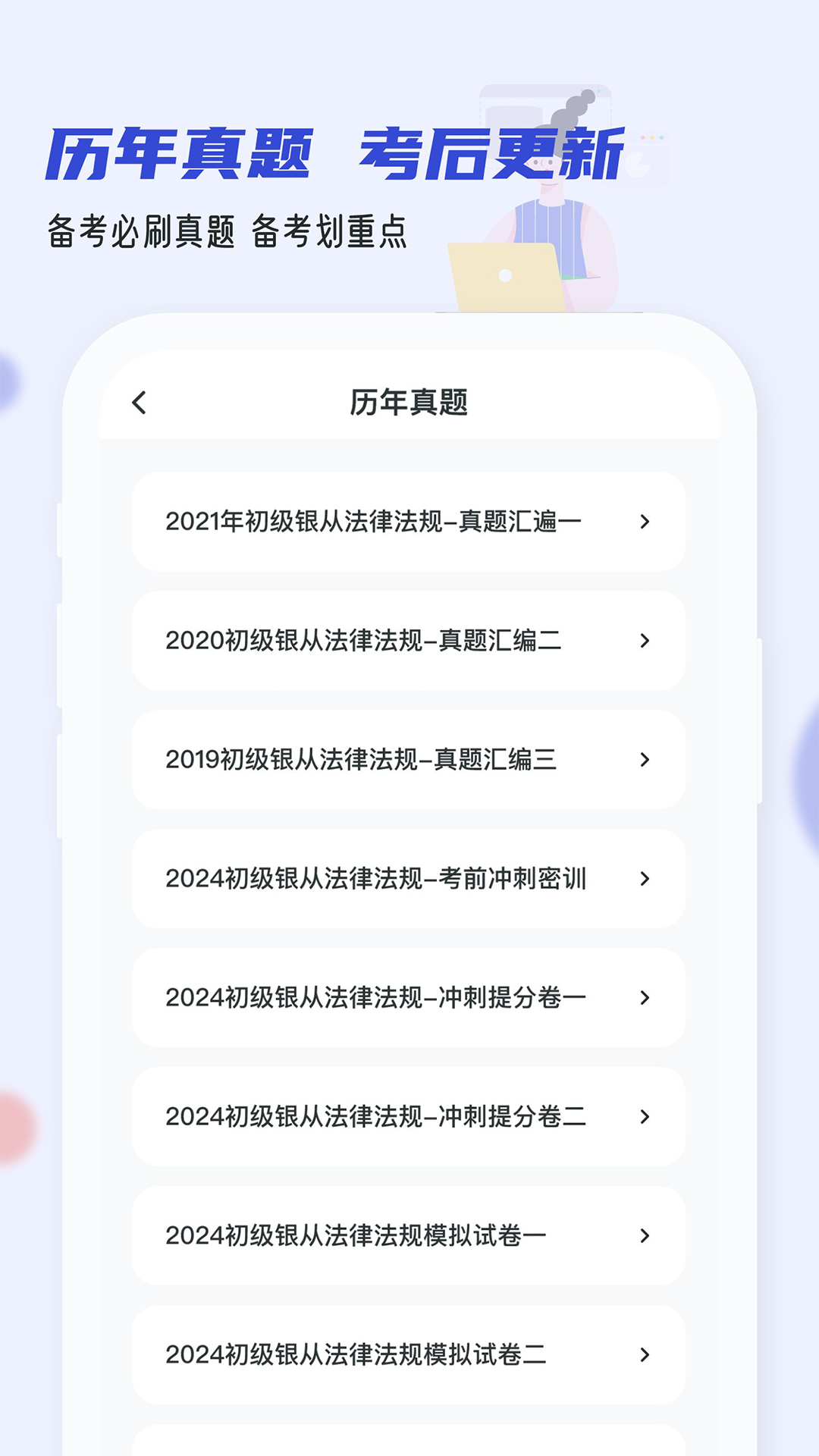Click the arrow beside 考前冲刺密训
This screenshot has width=819, height=1456.
(645, 879)
